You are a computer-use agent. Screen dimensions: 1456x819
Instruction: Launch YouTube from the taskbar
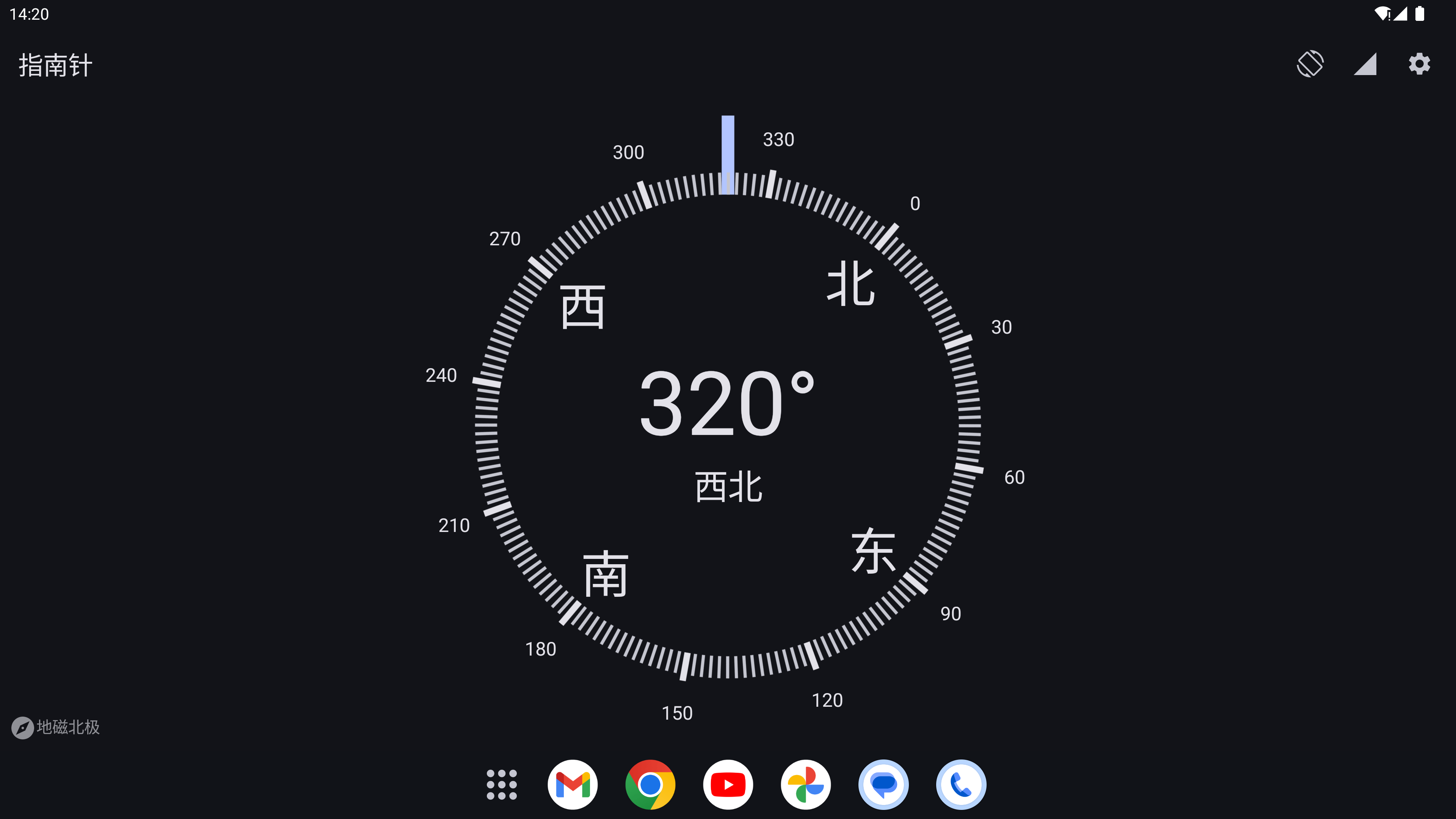[728, 784]
